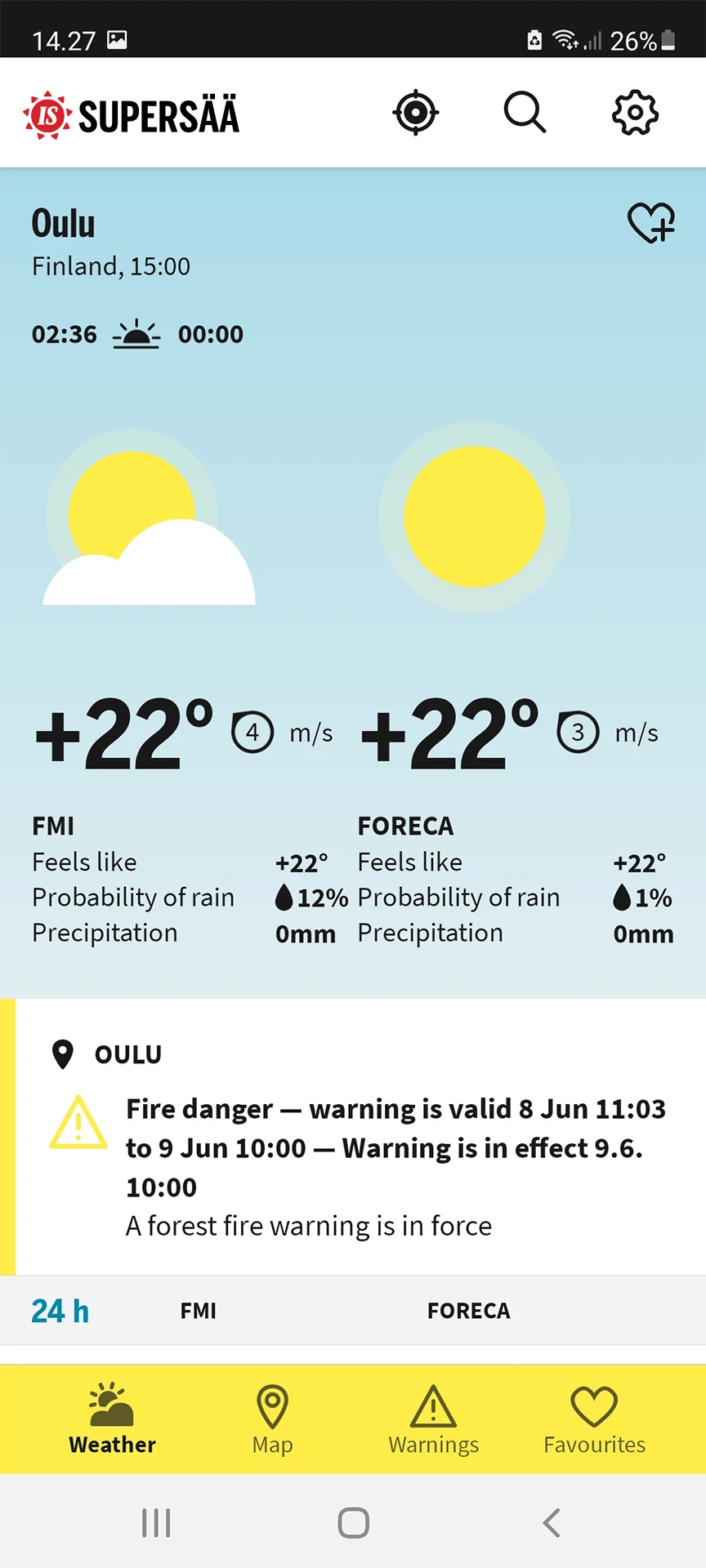Add Oulu to favourites

(x=650, y=222)
